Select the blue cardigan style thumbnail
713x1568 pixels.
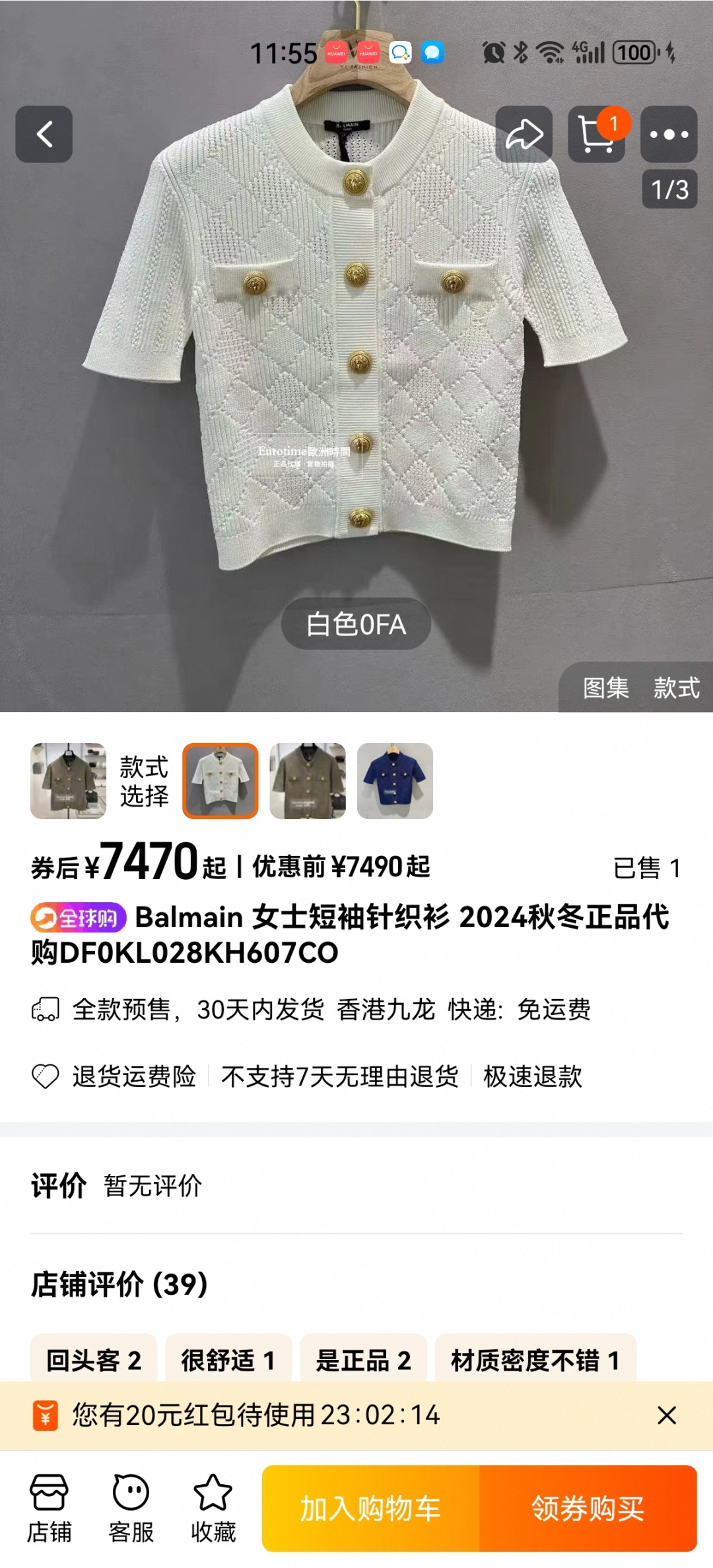pyautogui.click(x=395, y=781)
